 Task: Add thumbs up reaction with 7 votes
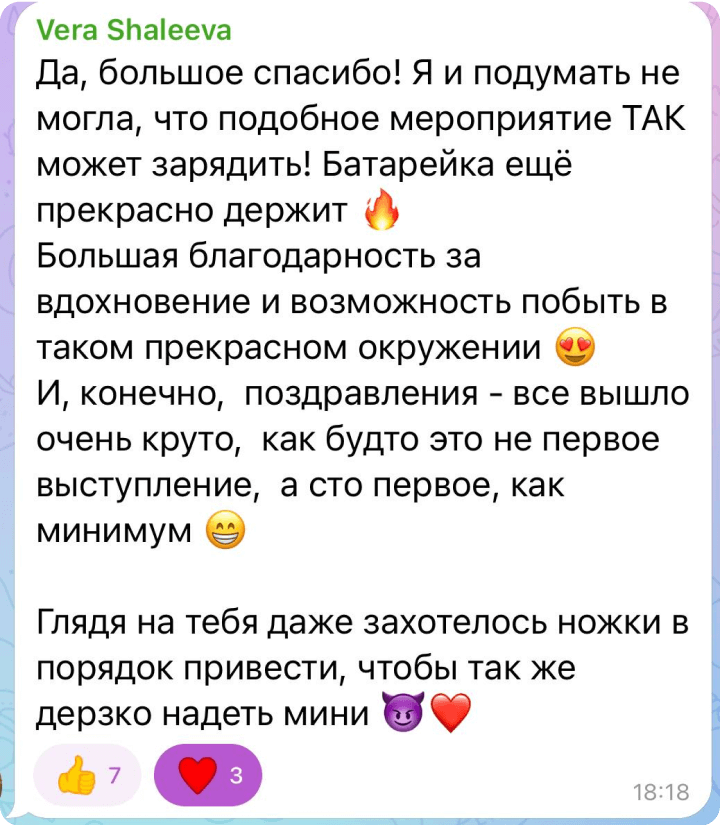pyautogui.click(x=88, y=774)
